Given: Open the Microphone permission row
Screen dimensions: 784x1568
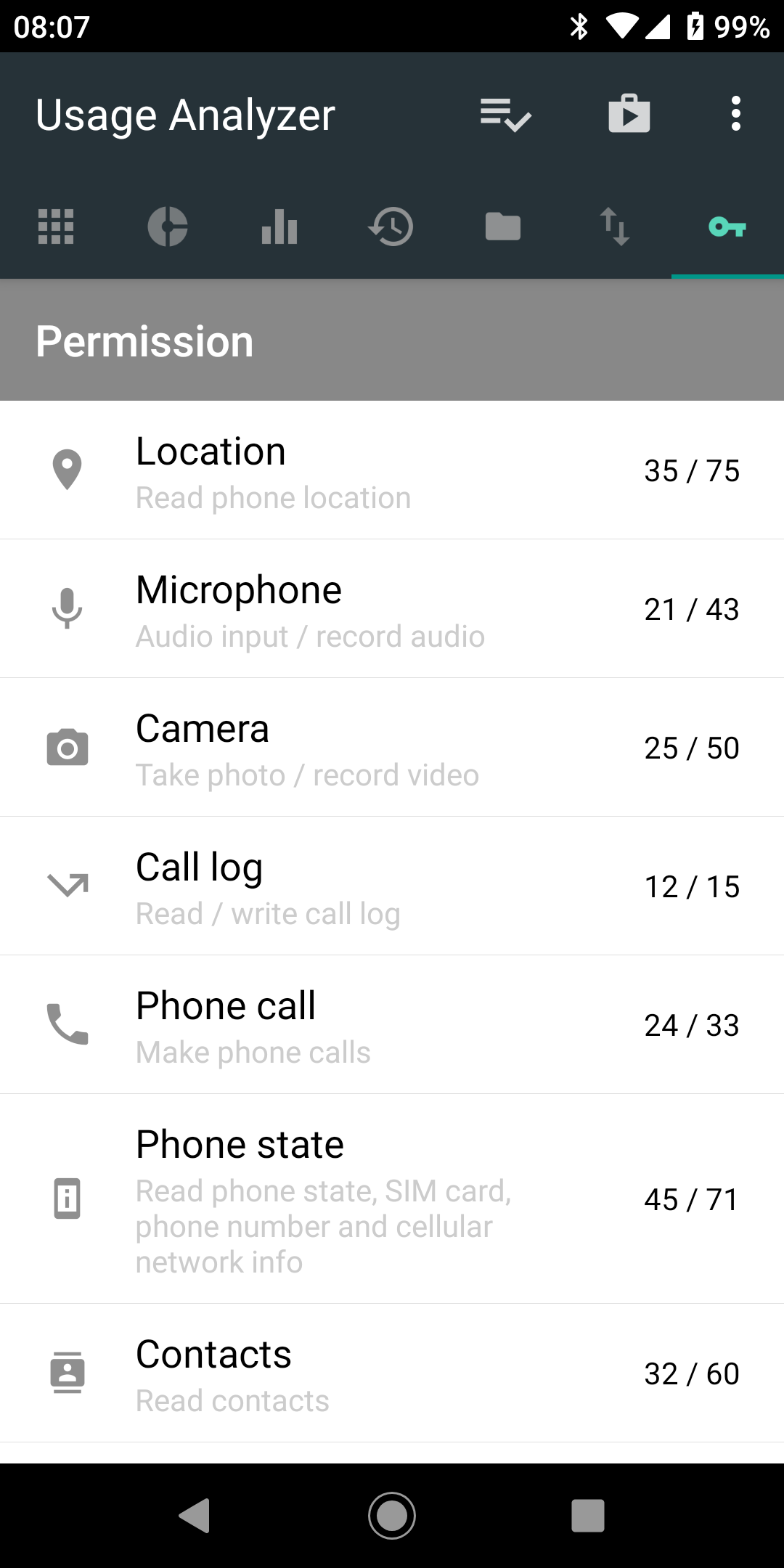Looking at the screenshot, I should (x=392, y=609).
